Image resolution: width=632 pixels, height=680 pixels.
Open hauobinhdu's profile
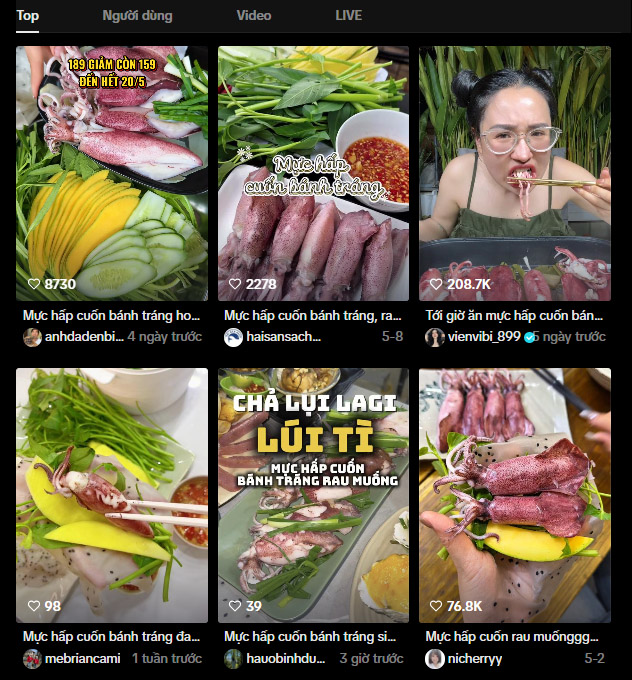coord(287,659)
